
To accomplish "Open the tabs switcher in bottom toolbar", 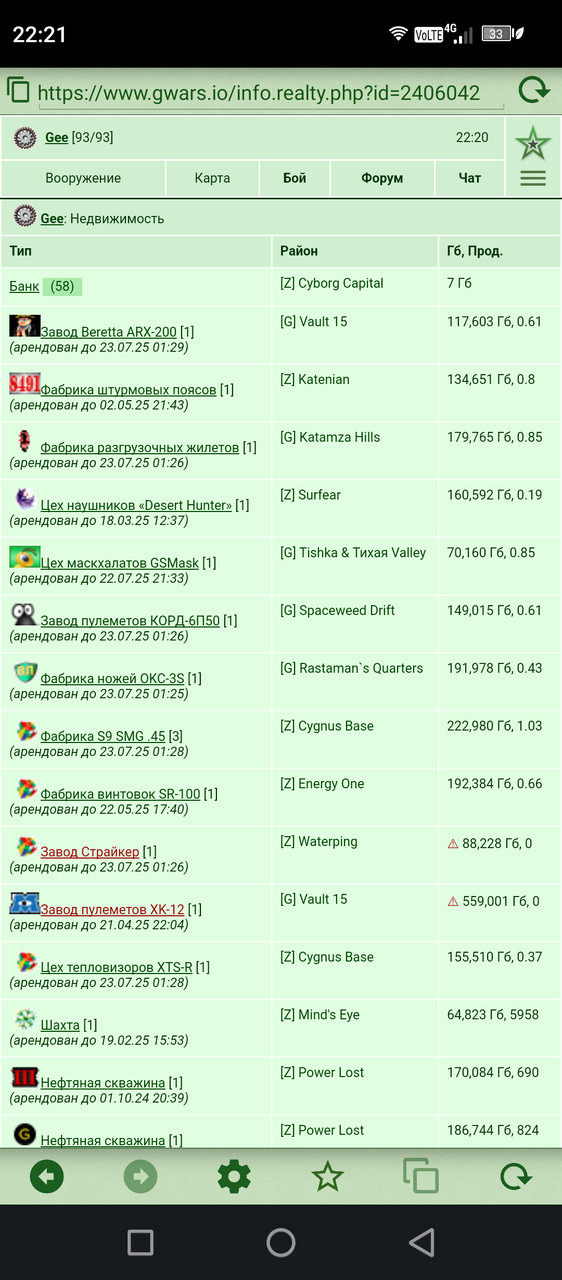I will 421,1176.
